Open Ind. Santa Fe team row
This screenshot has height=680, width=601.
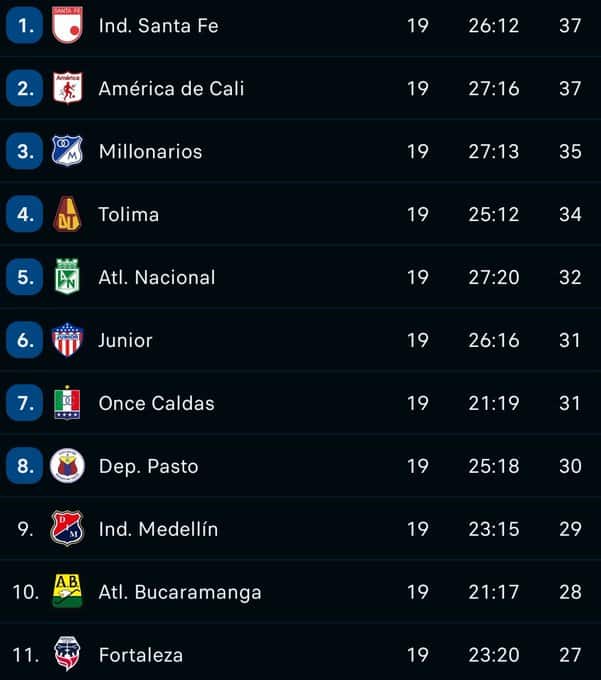click(x=158, y=26)
